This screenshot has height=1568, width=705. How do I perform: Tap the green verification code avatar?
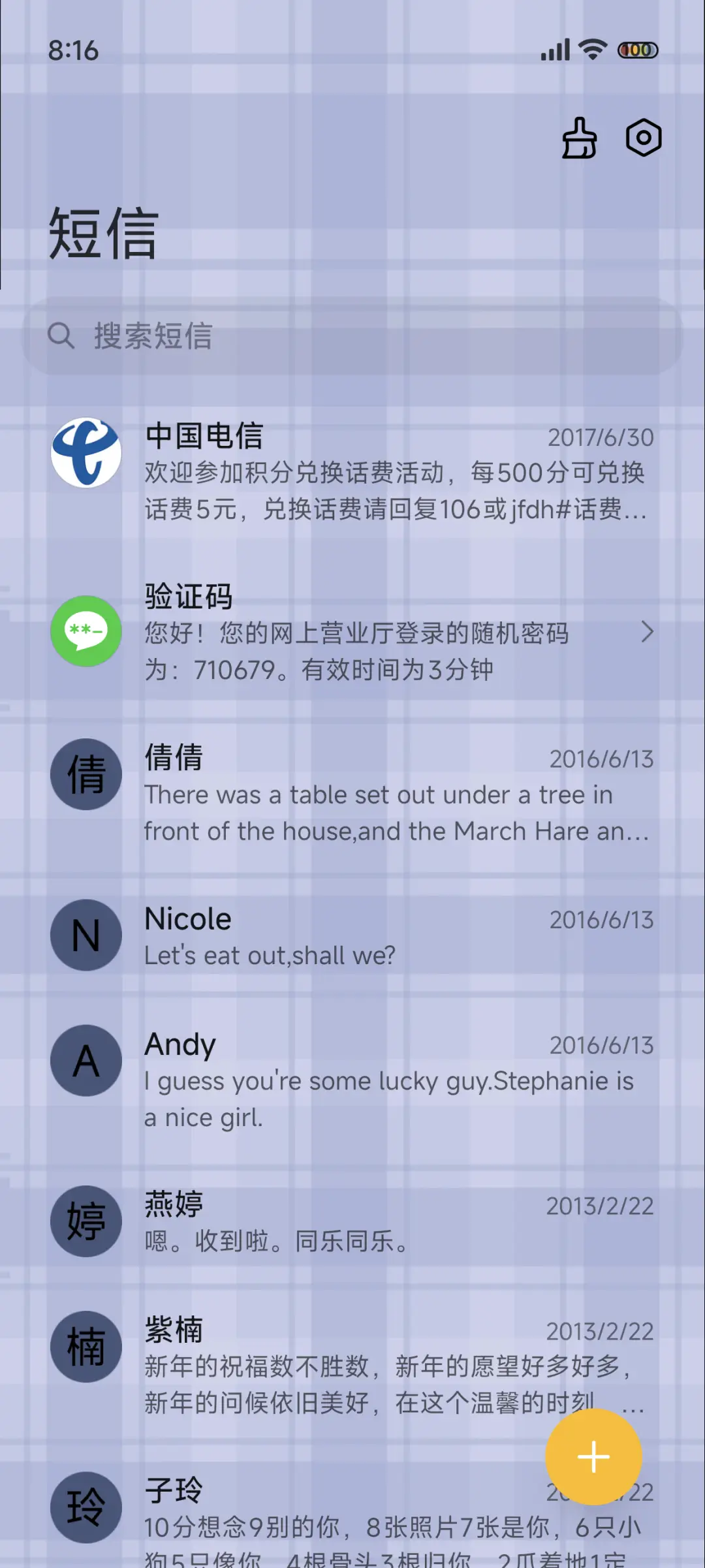tap(85, 632)
